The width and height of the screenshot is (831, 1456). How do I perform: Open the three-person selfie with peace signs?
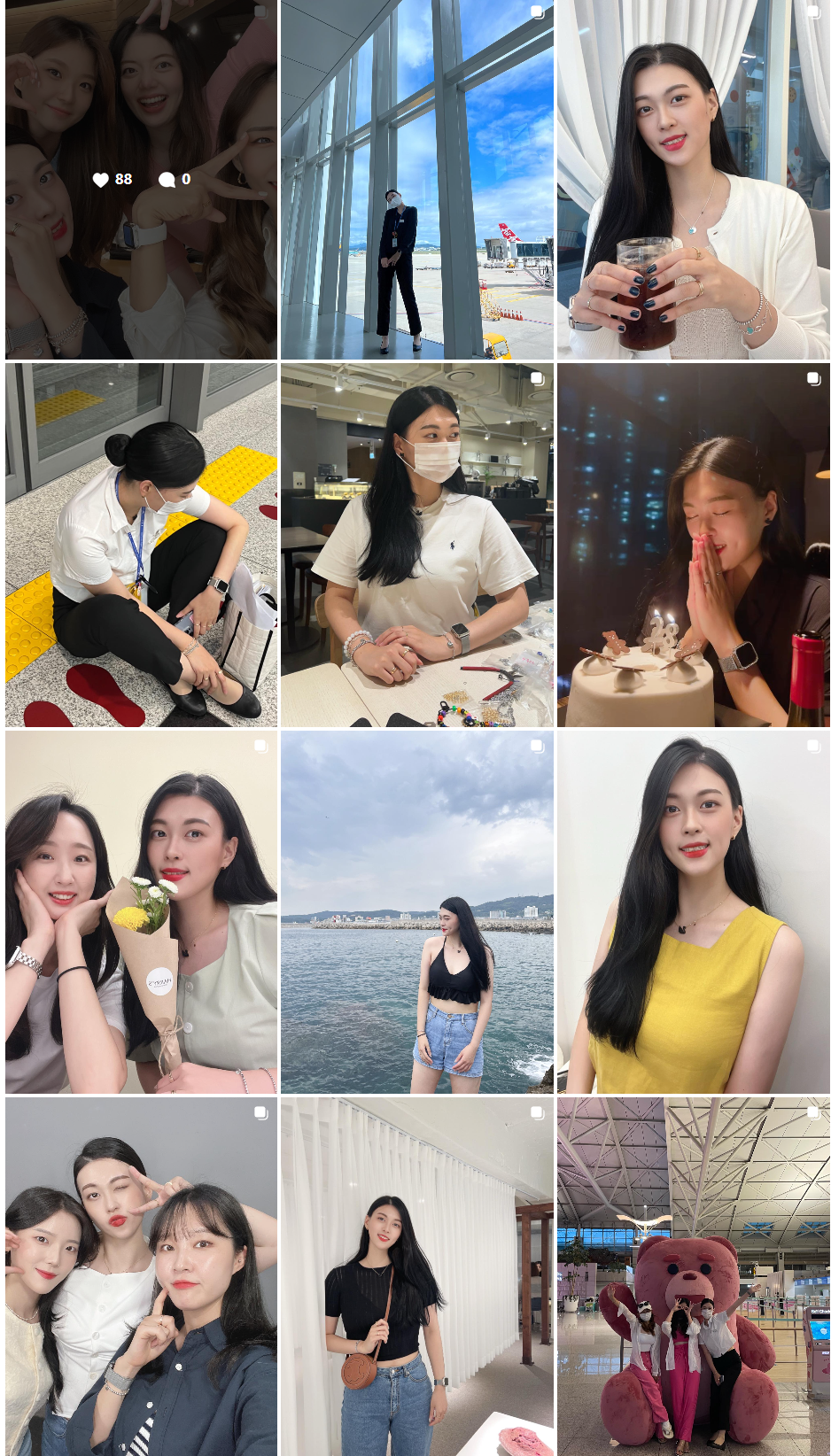click(141, 1276)
